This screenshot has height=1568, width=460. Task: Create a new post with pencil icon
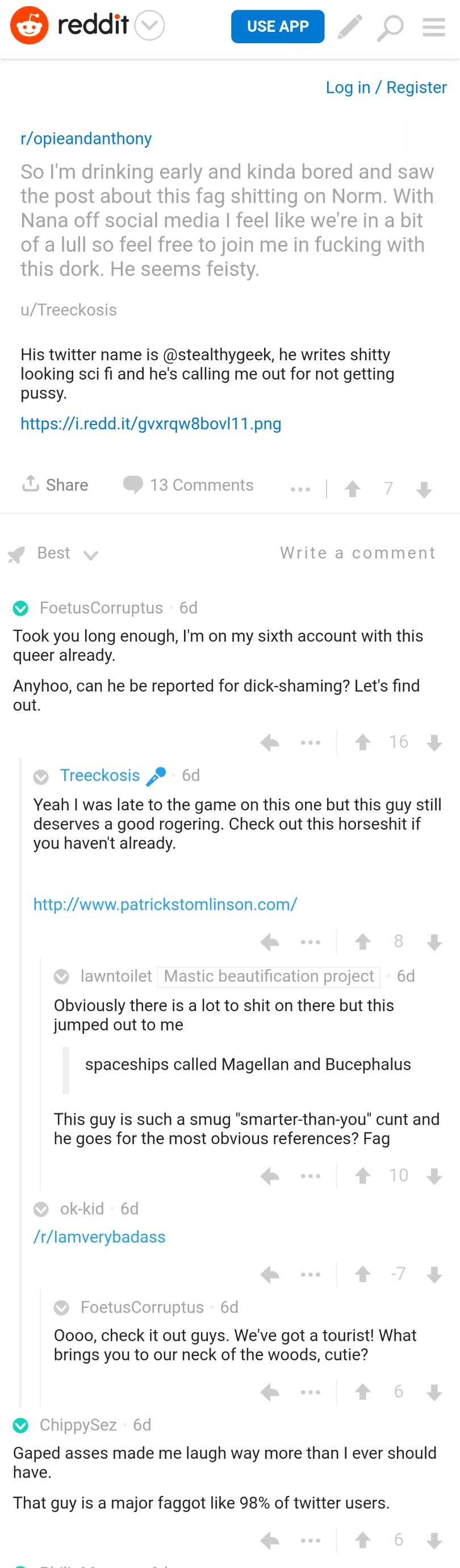click(x=350, y=27)
